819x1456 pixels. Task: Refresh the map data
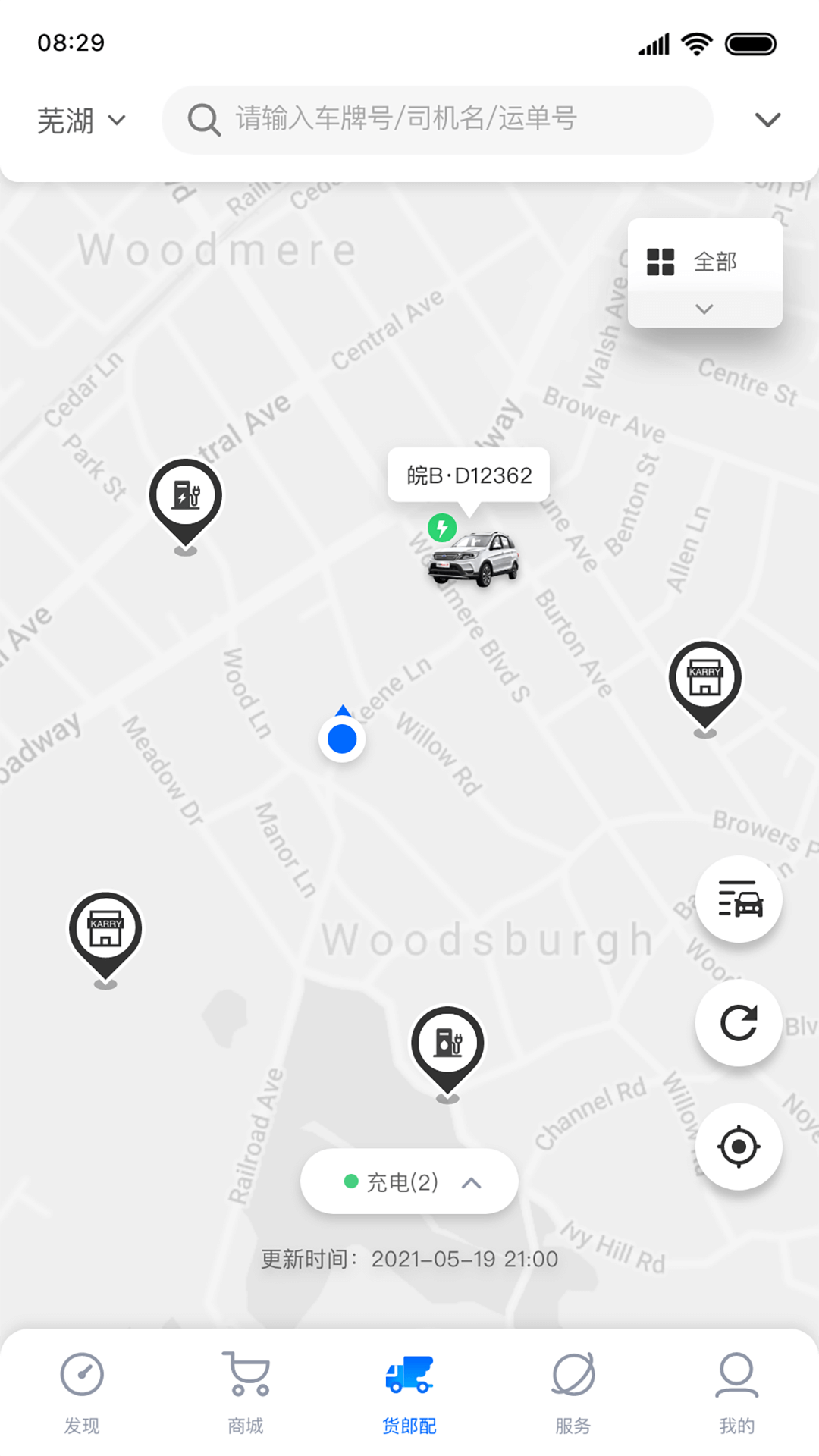[739, 1022]
